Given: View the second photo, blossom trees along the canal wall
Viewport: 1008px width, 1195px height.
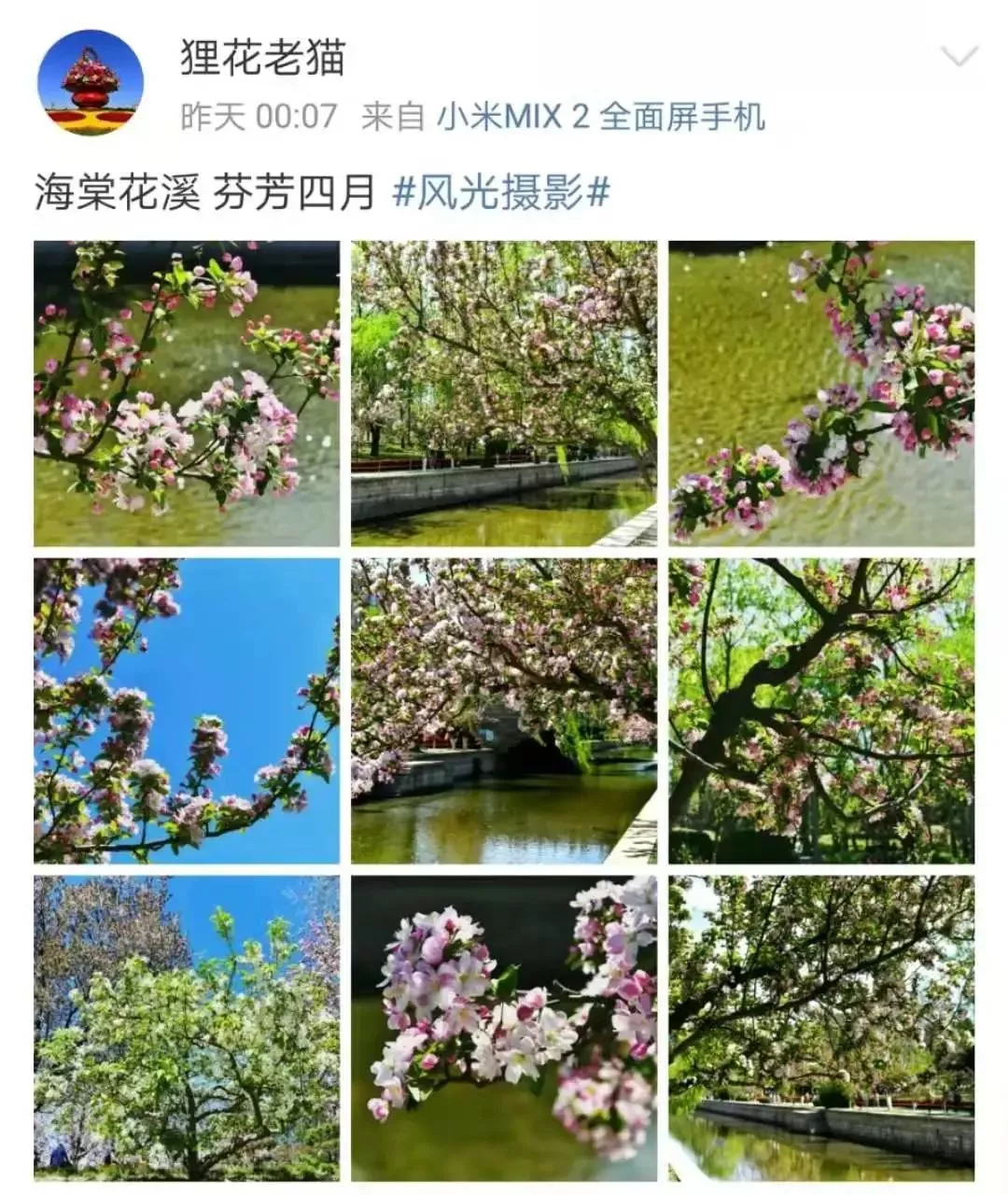Looking at the screenshot, I should pyautogui.click(x=504, y=393).
